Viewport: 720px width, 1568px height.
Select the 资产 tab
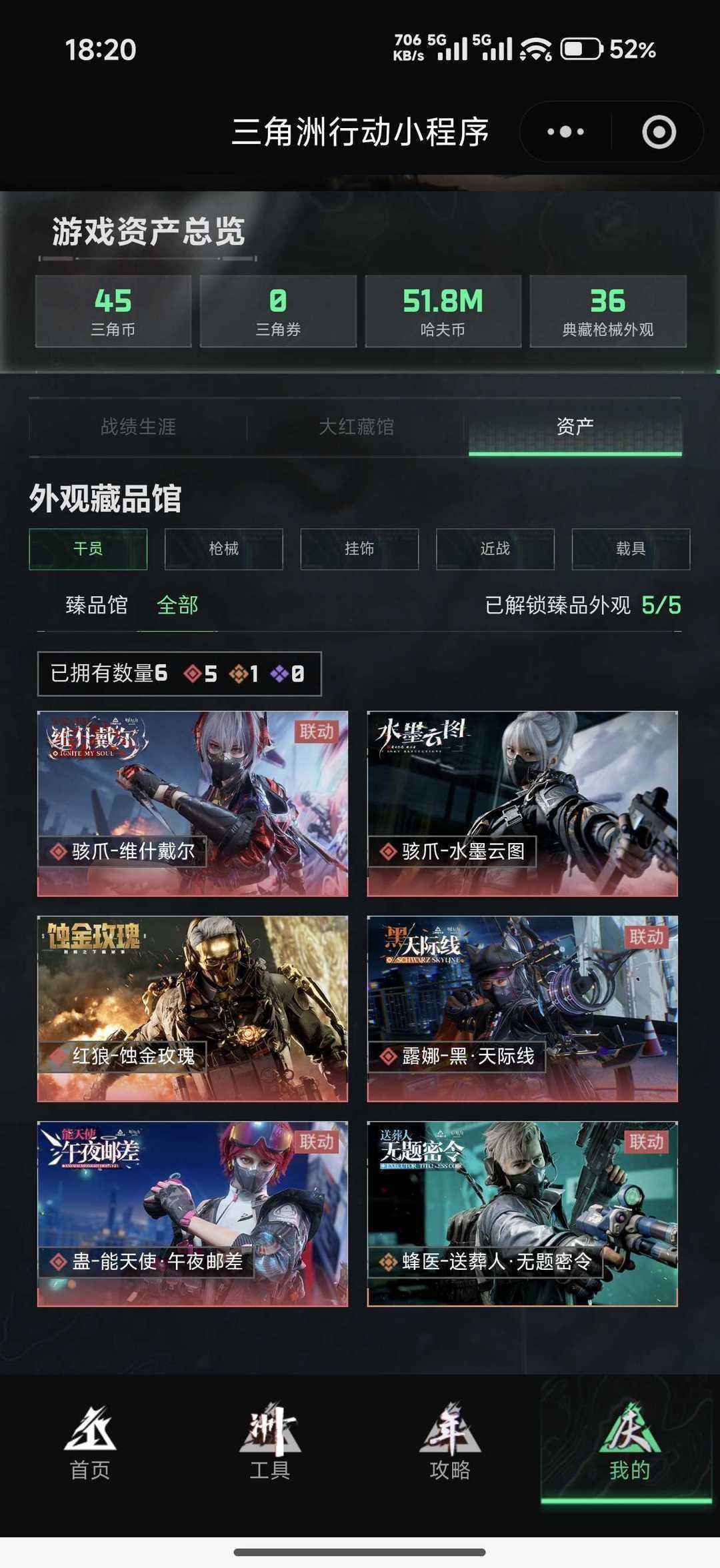[x=575, y=427]
